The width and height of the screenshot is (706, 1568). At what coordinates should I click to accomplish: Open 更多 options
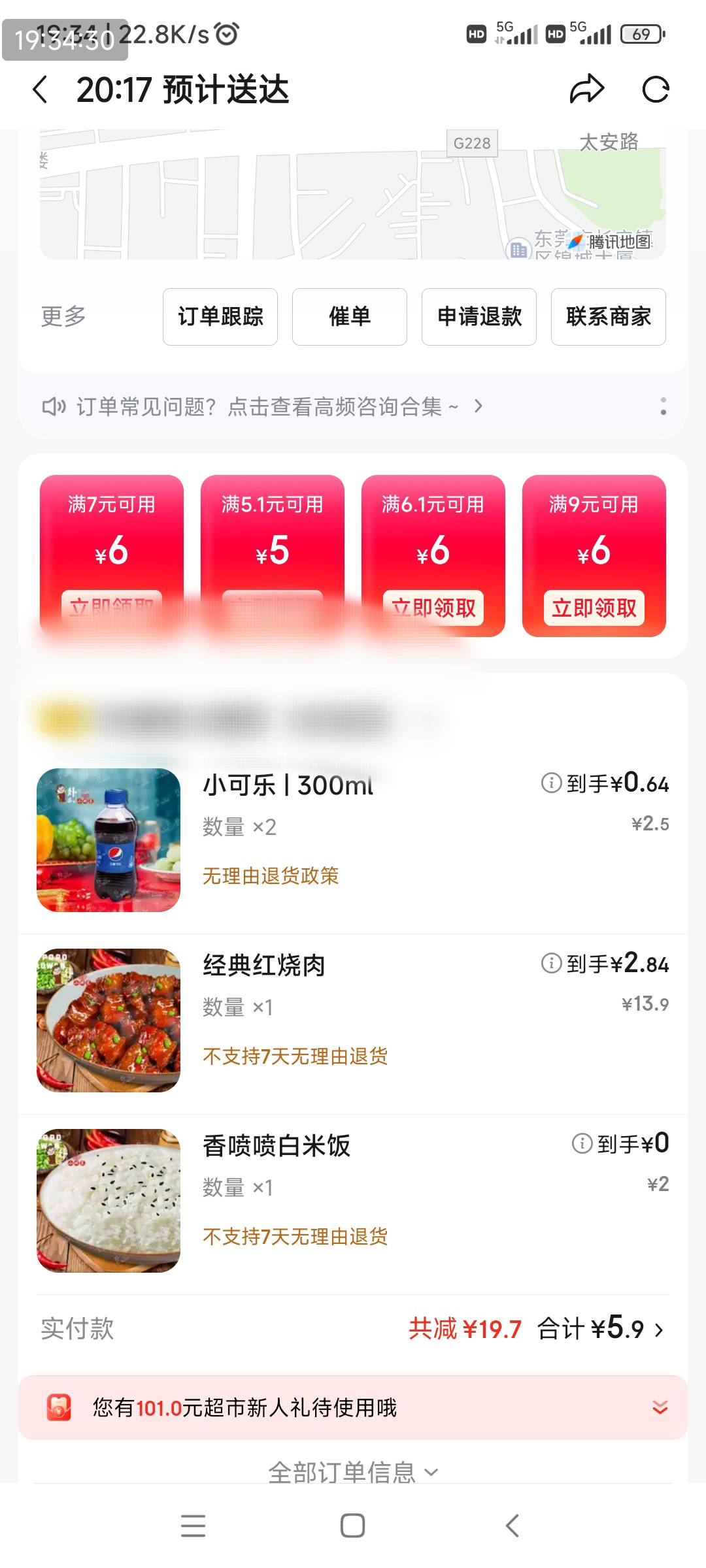pyautogui.click(x=63, y=317)
